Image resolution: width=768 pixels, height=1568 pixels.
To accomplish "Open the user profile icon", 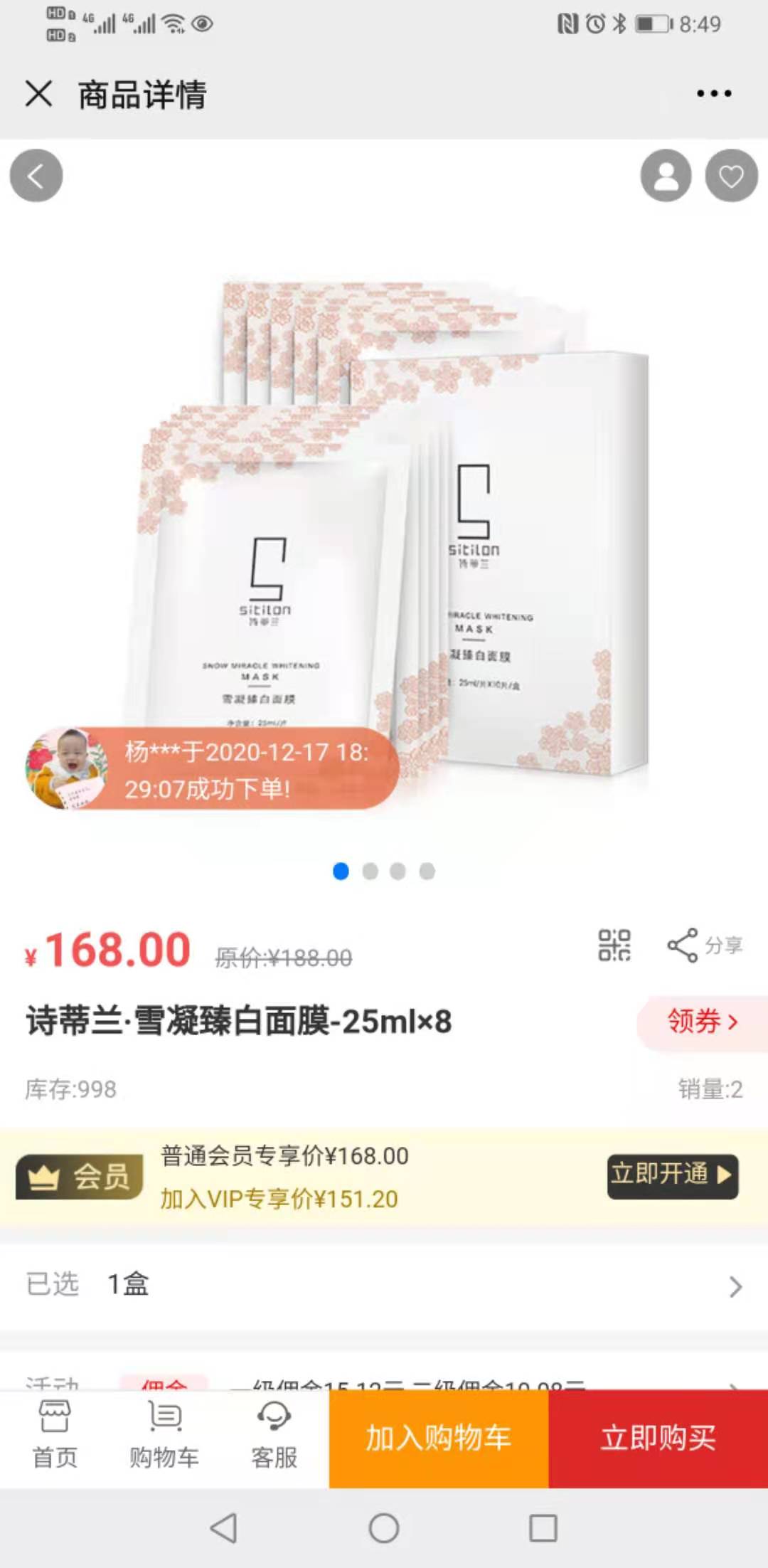I will pos(666,176).
